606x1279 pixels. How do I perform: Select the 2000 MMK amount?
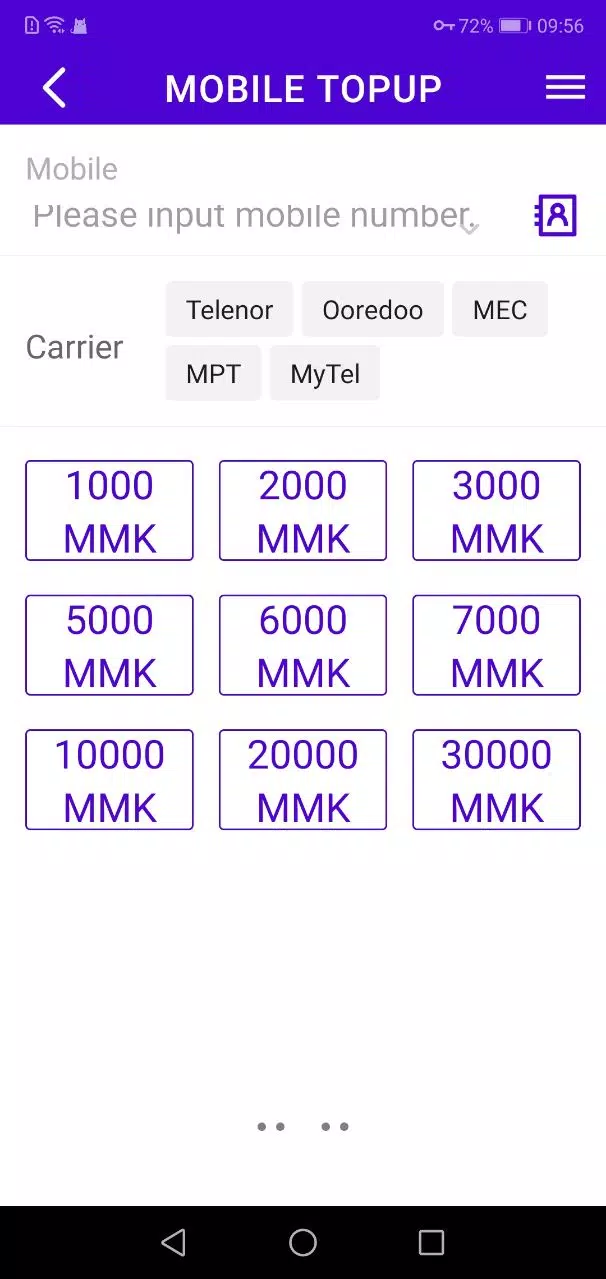303,511
